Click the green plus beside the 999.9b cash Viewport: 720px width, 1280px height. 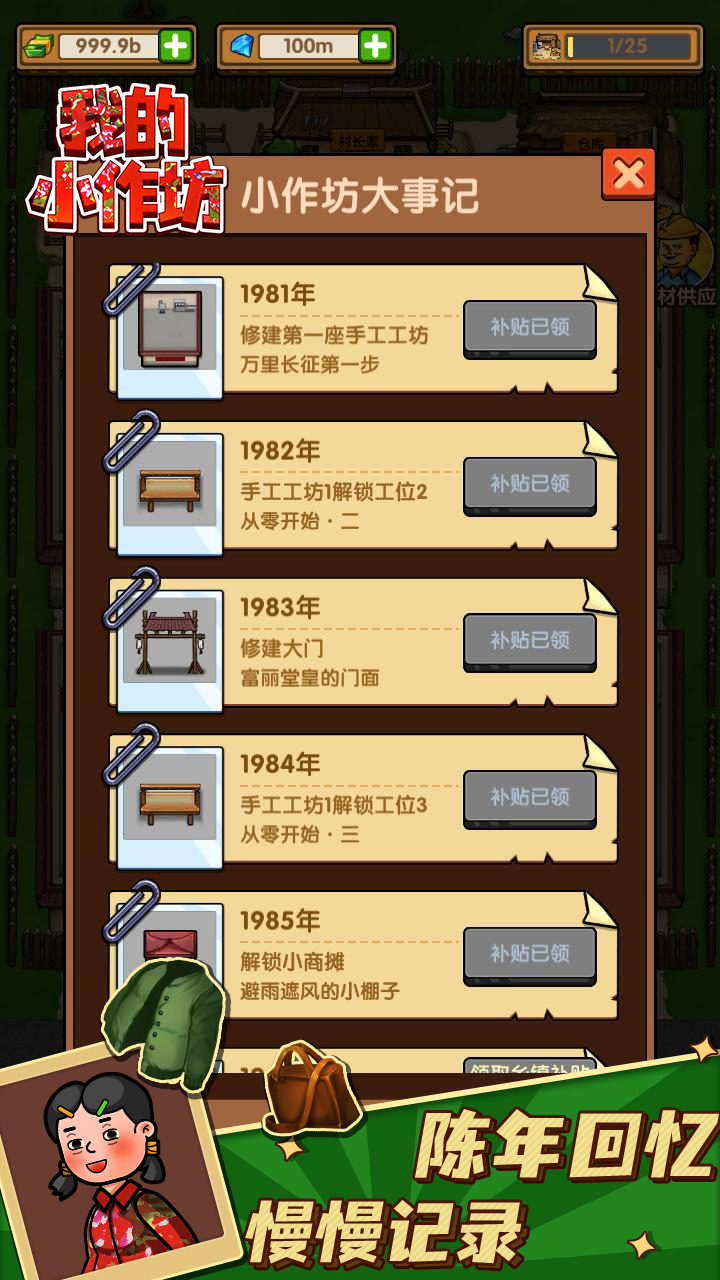coord(176,44)
